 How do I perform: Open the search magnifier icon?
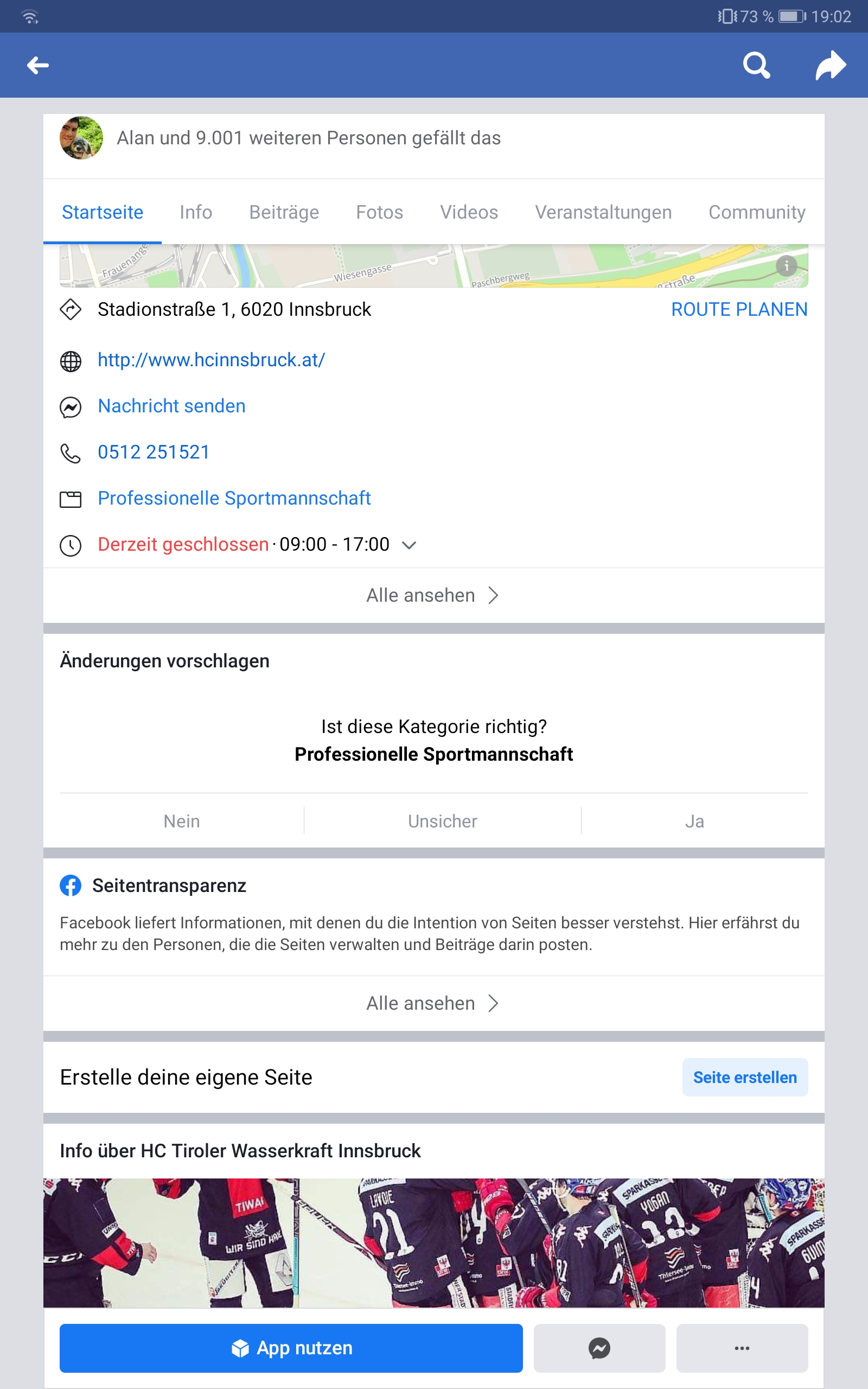pos(756,66)
